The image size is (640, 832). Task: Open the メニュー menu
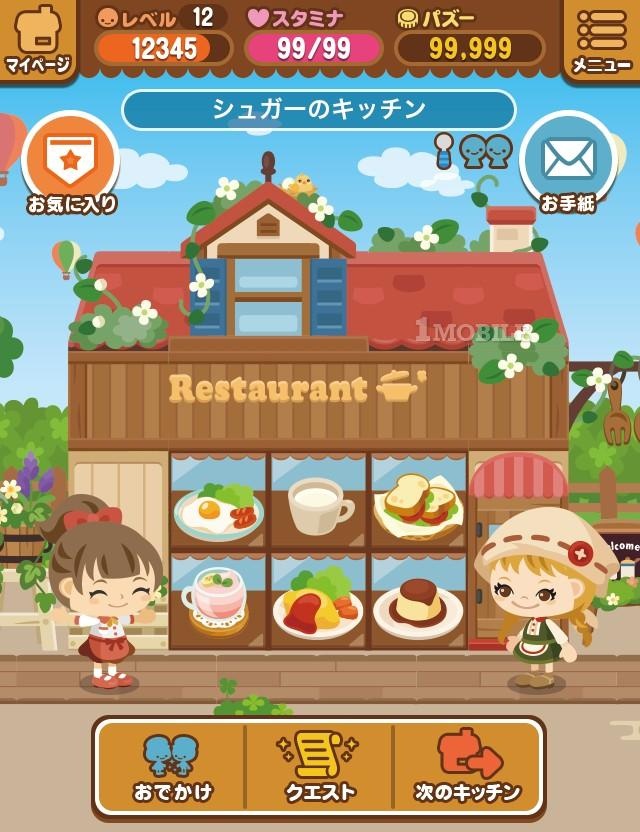[x=602, y=40]
